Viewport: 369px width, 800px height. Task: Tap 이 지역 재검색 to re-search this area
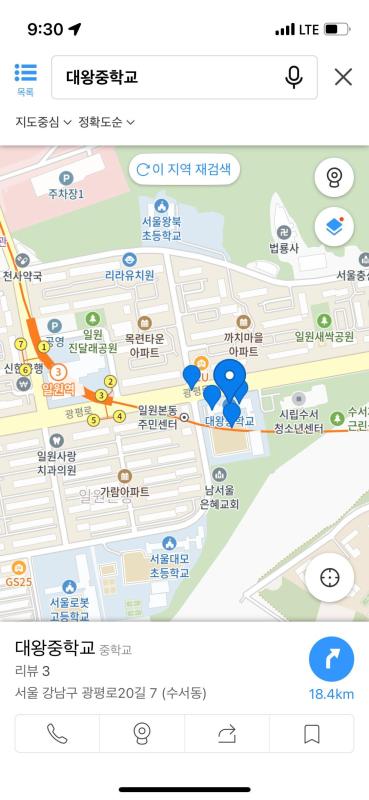click(x=184, y=169)
